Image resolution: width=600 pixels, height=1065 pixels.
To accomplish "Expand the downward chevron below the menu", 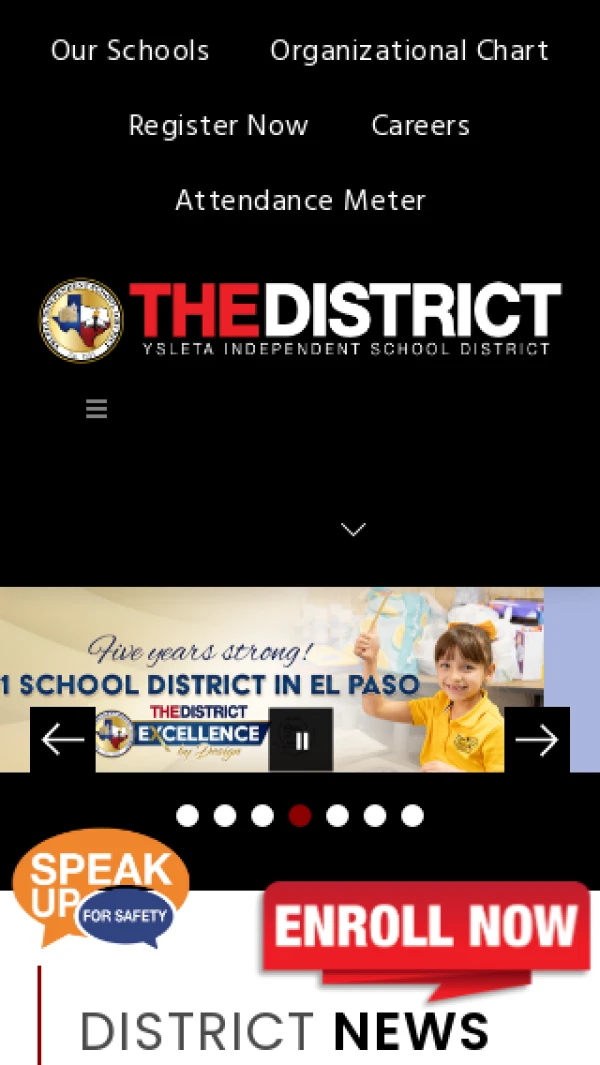I will pyautogui.click(x=353, y=529).
